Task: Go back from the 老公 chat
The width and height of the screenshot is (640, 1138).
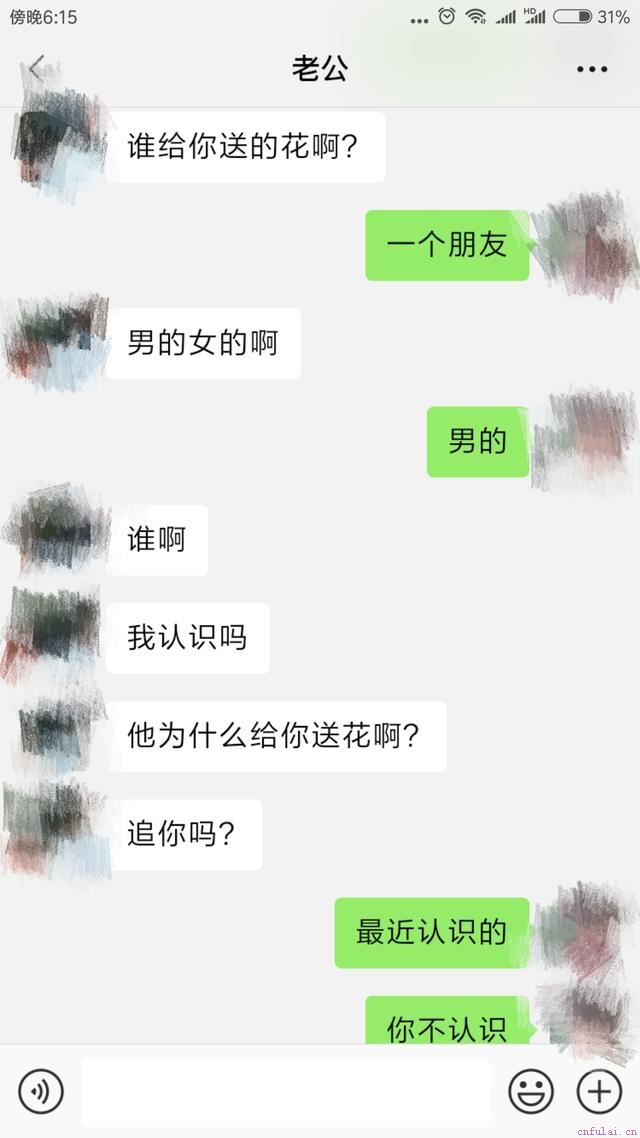Action: click(36, 68)
